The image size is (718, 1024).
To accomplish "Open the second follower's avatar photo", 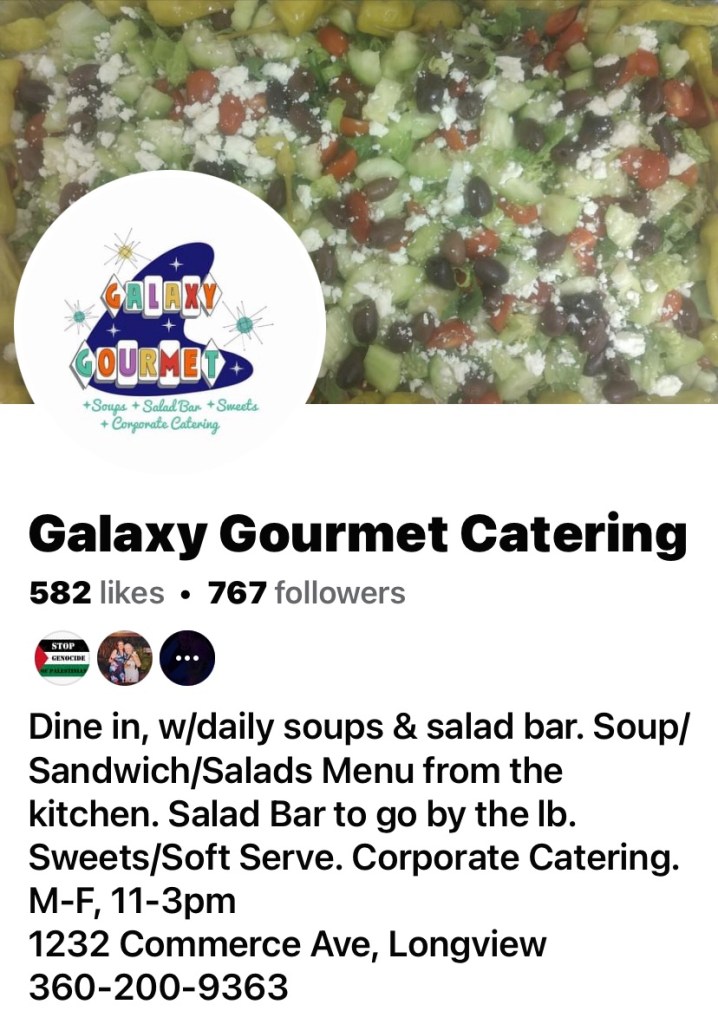I will coord(125,658).
